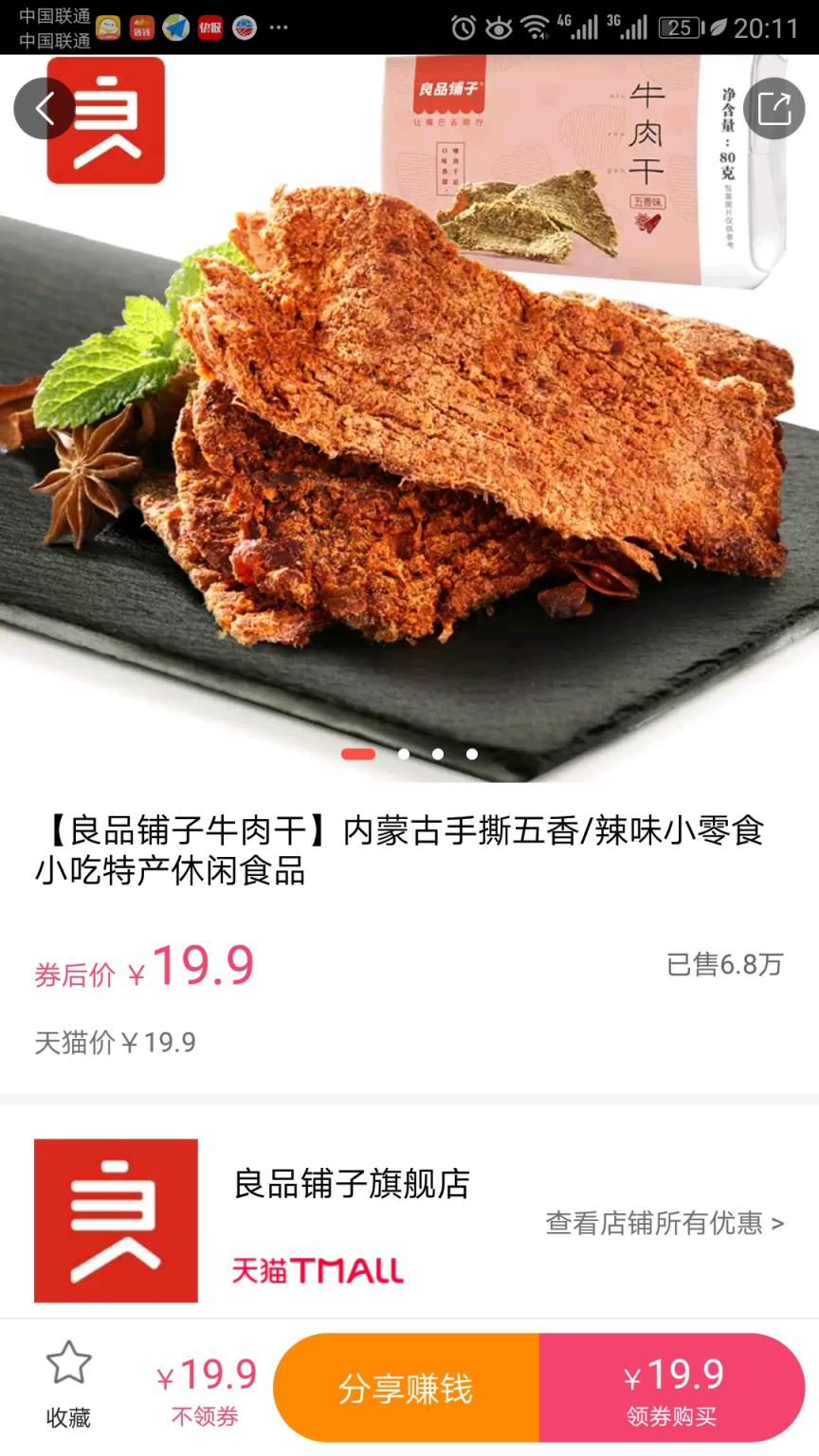Select the fourth carousel indicator dot
The height and width of the screenshot is (1456, 819).
pos(470,755)
